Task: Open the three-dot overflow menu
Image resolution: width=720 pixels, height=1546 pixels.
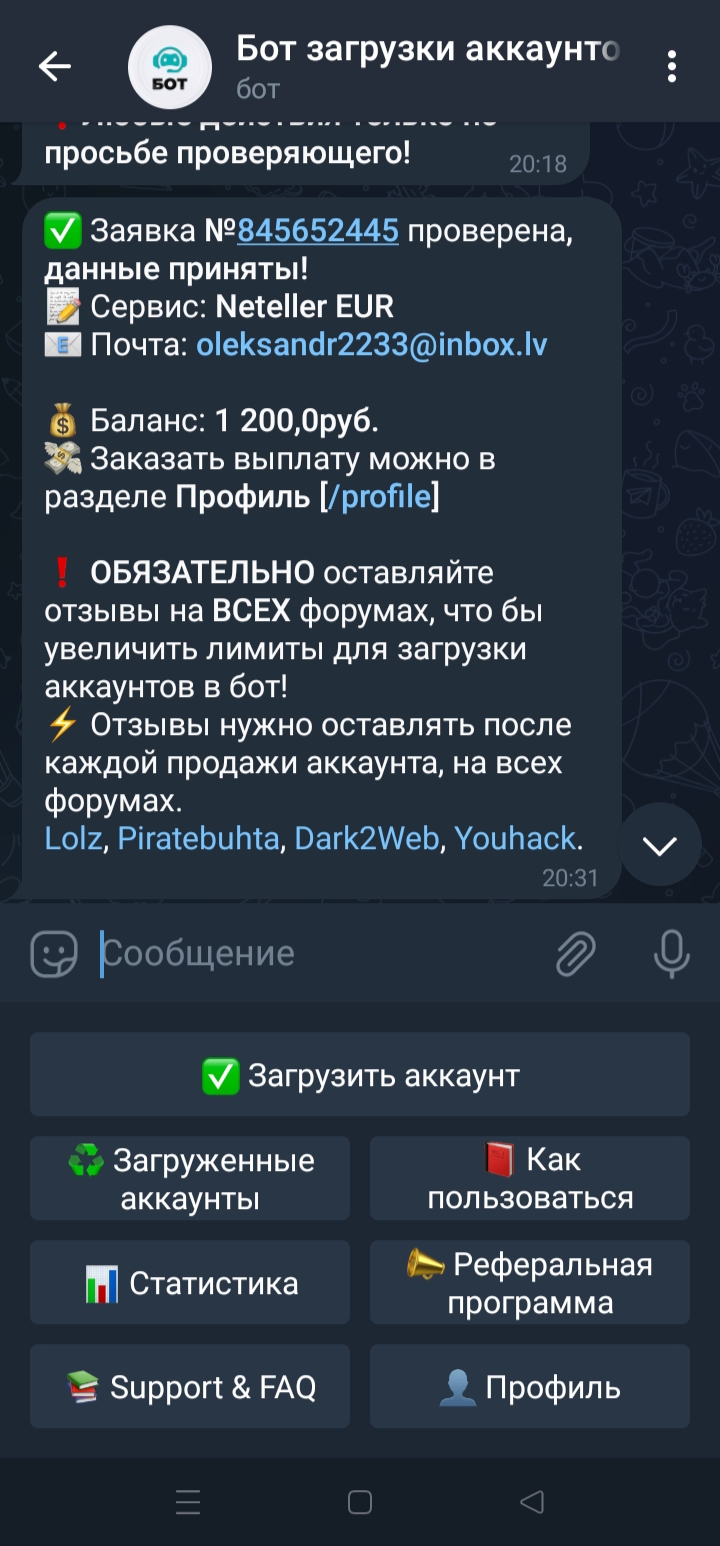Action: (672, 67)
